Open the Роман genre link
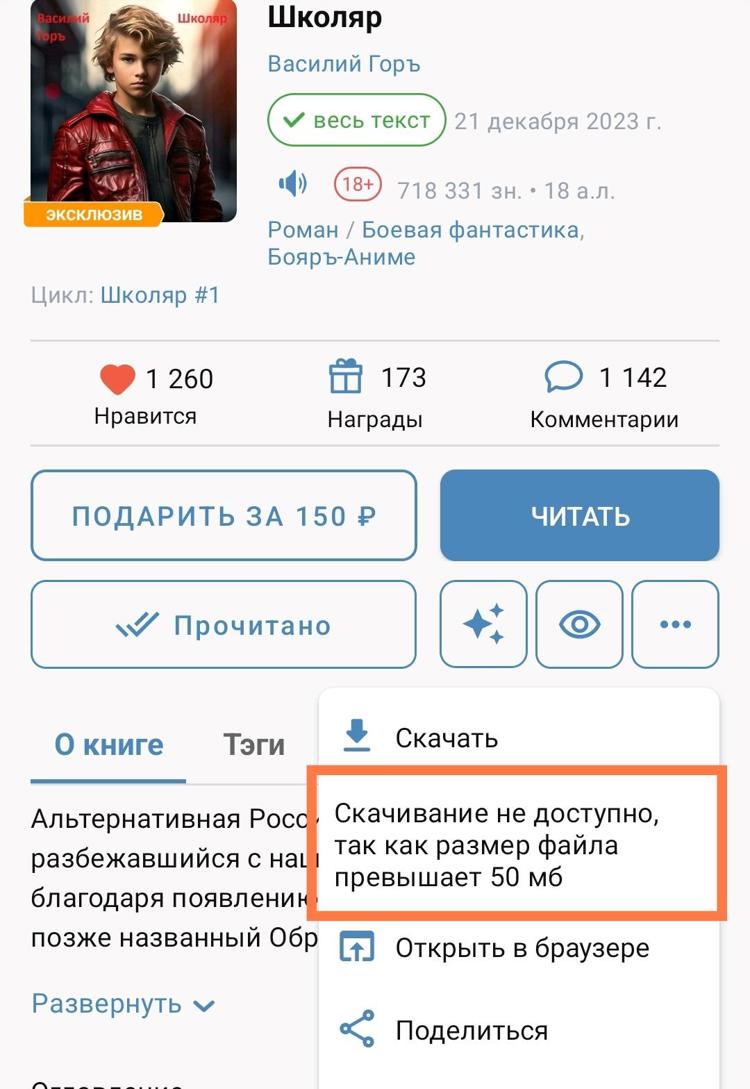 coord(303,230)
